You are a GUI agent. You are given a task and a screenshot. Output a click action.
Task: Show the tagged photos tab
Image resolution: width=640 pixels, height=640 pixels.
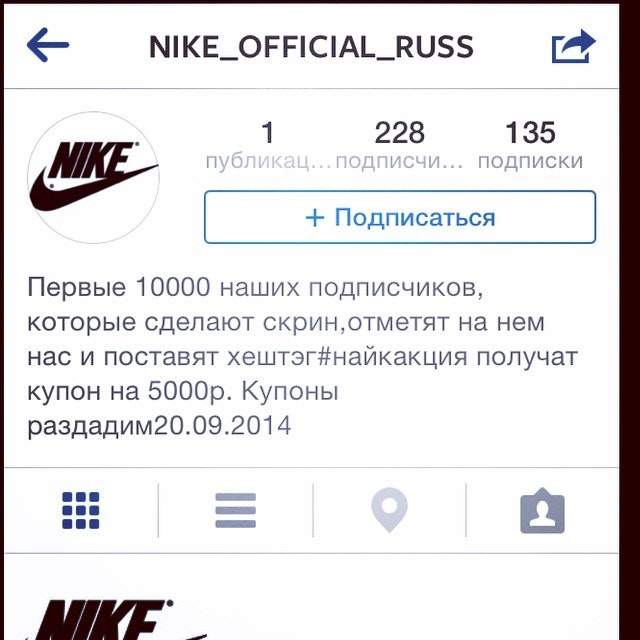(x=542, y=512)
